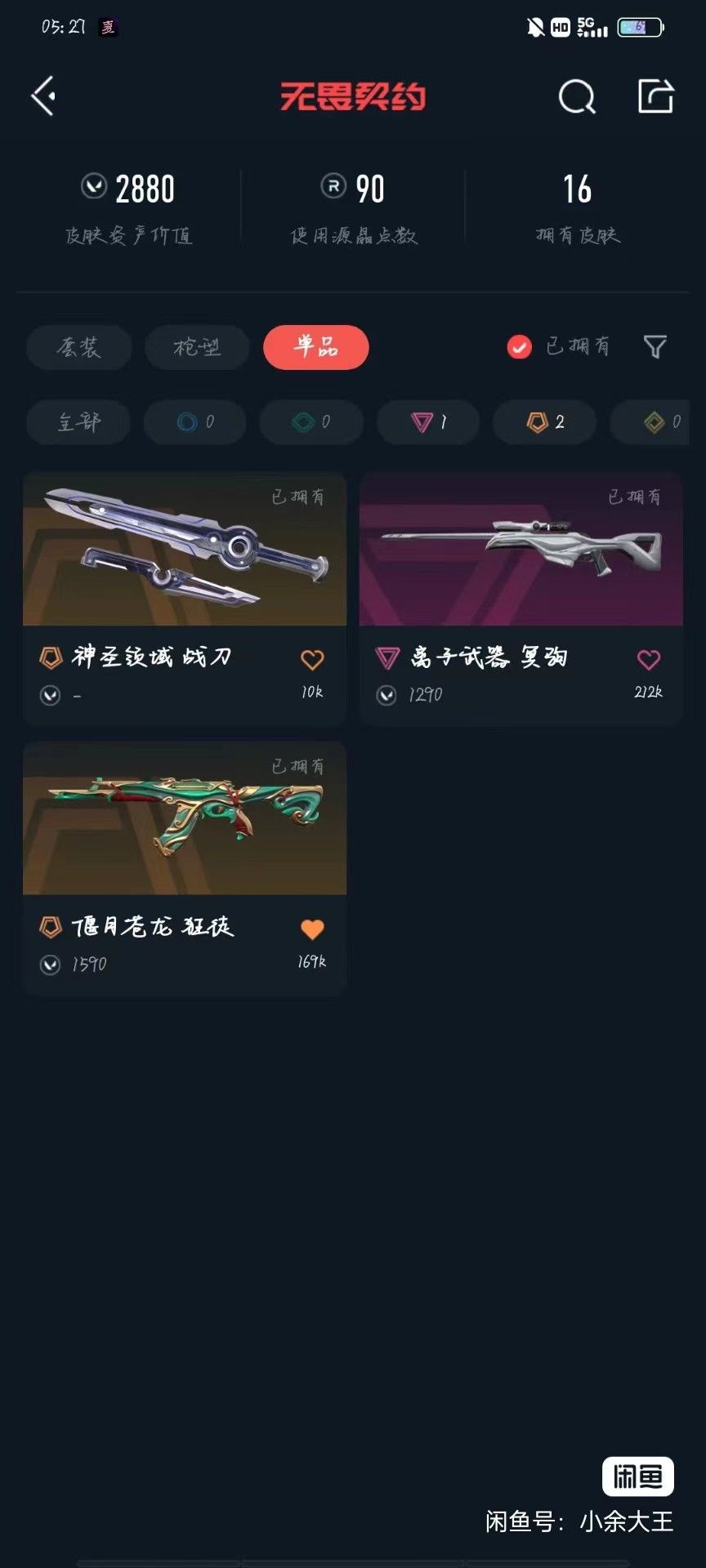Like the 离子武器 冥驹 skin

tap(649, 659)
